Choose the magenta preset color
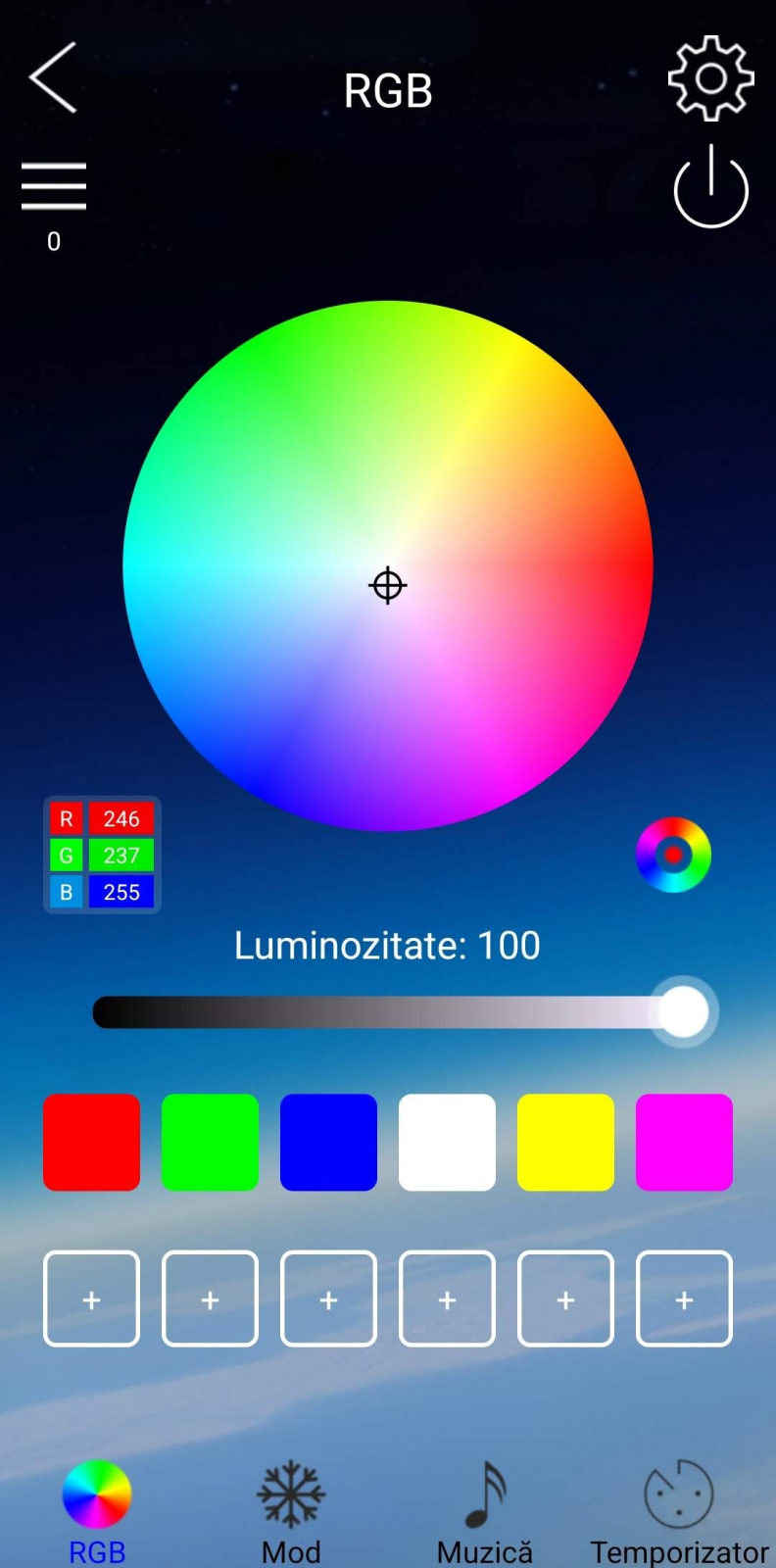 tap(685, 1143)
